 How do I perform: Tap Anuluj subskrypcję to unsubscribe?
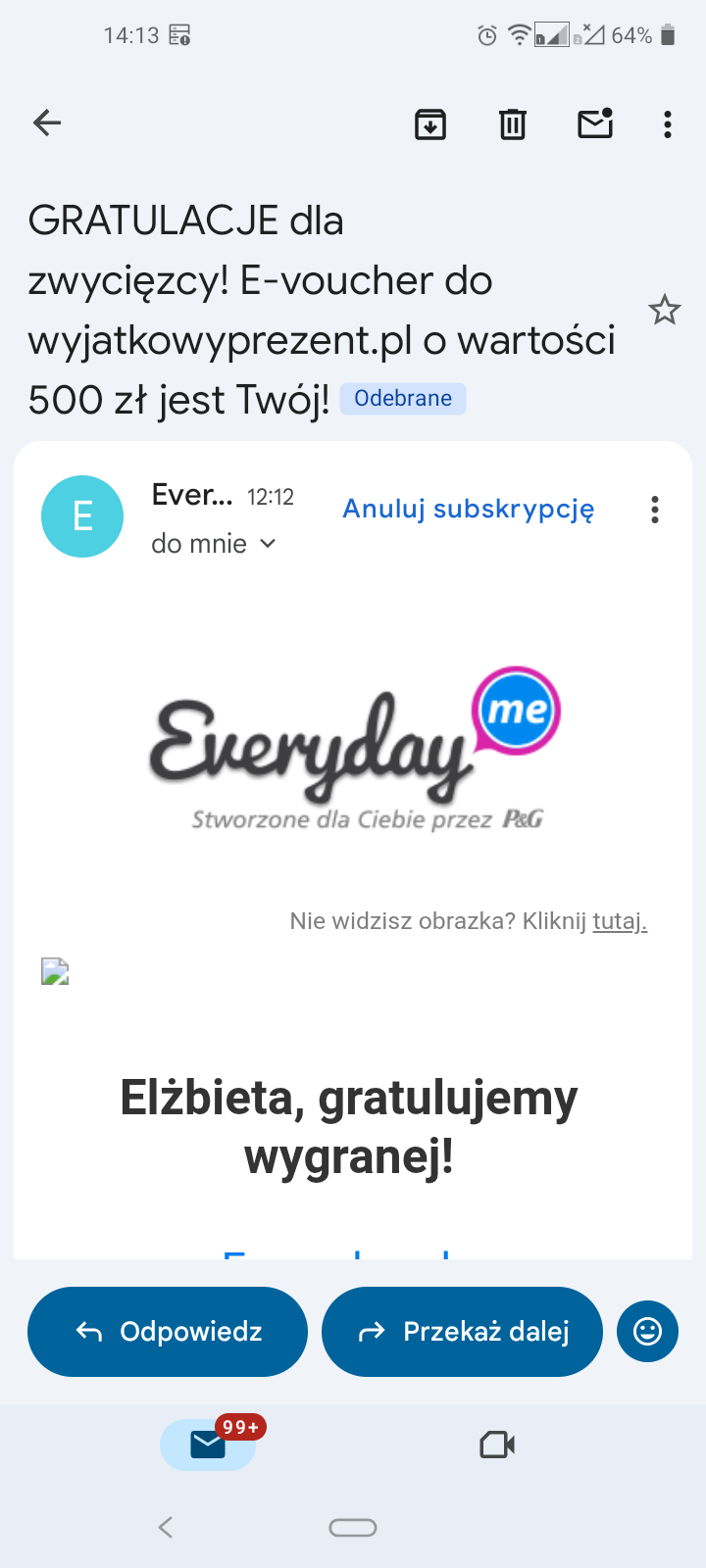click(x=469, y=510)
